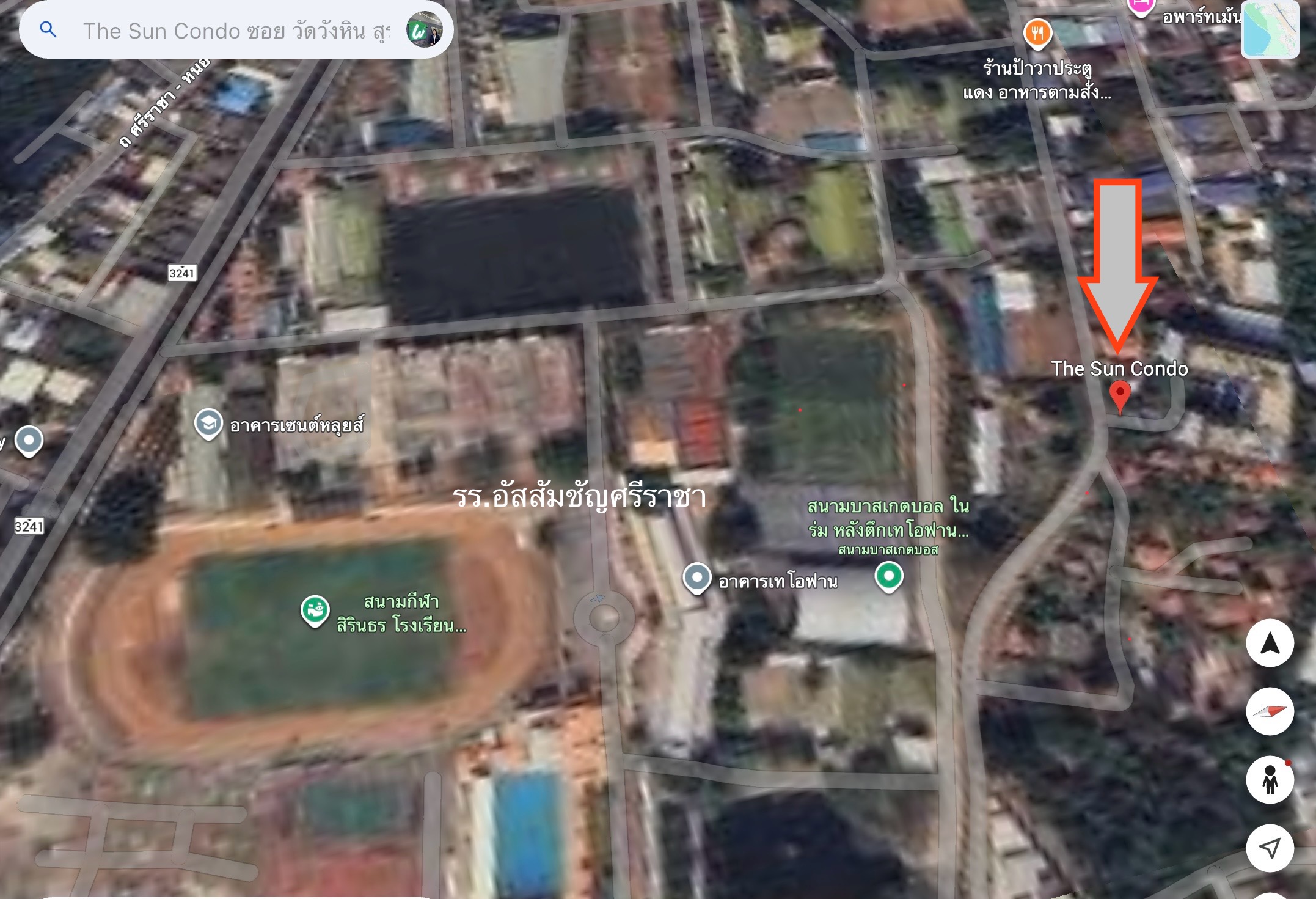Open the pink lodging pin near อพาร์ทเม้น
The height and width of the screenshot is (899, 1316).
(x=1140, y=7)
